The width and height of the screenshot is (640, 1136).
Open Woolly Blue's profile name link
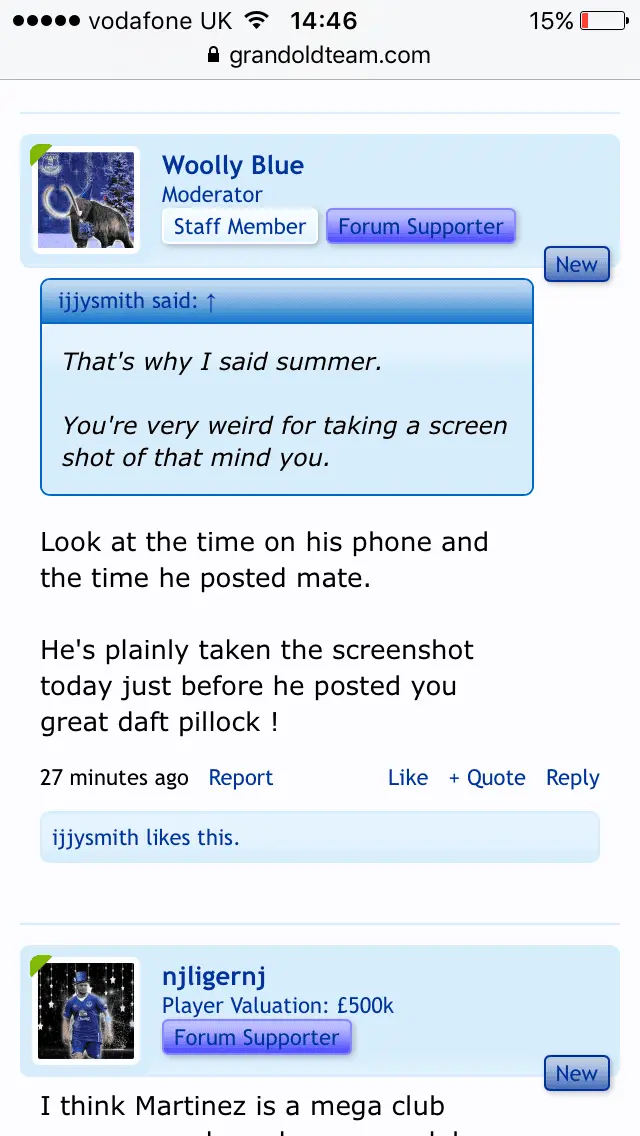[x=232, y=165]
